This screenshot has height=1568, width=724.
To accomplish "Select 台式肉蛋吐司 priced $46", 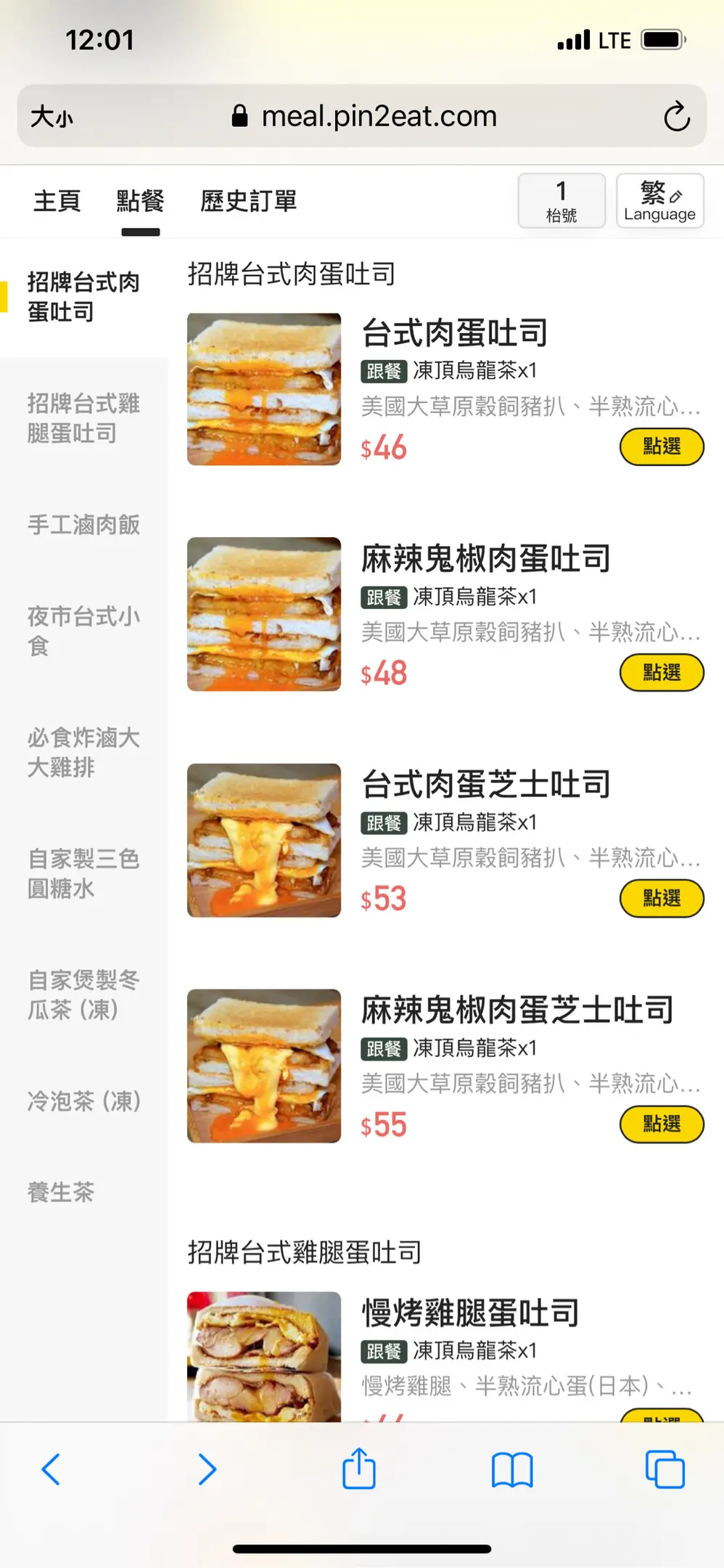I will tap(661, 446).
